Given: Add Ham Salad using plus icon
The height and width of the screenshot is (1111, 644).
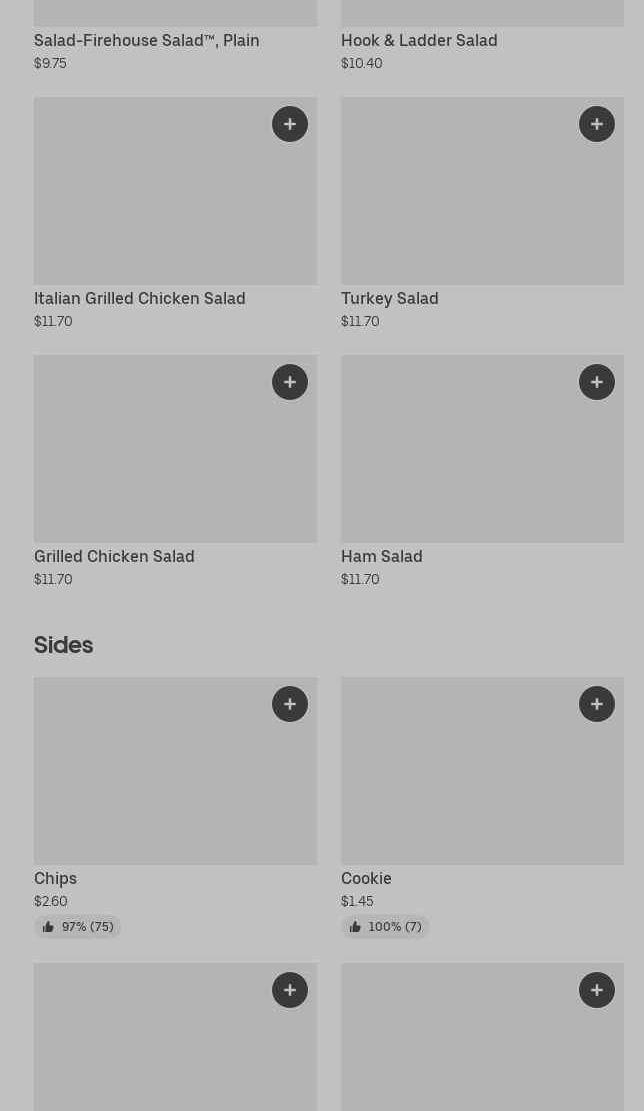Looking at the screenshot, I should click(597, 382).
